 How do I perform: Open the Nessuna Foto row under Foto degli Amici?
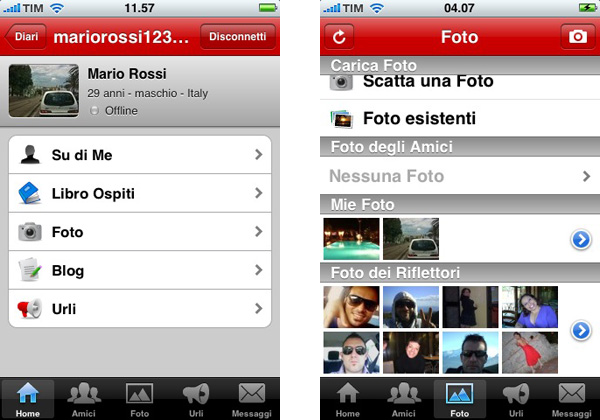(x=460, y=176)
